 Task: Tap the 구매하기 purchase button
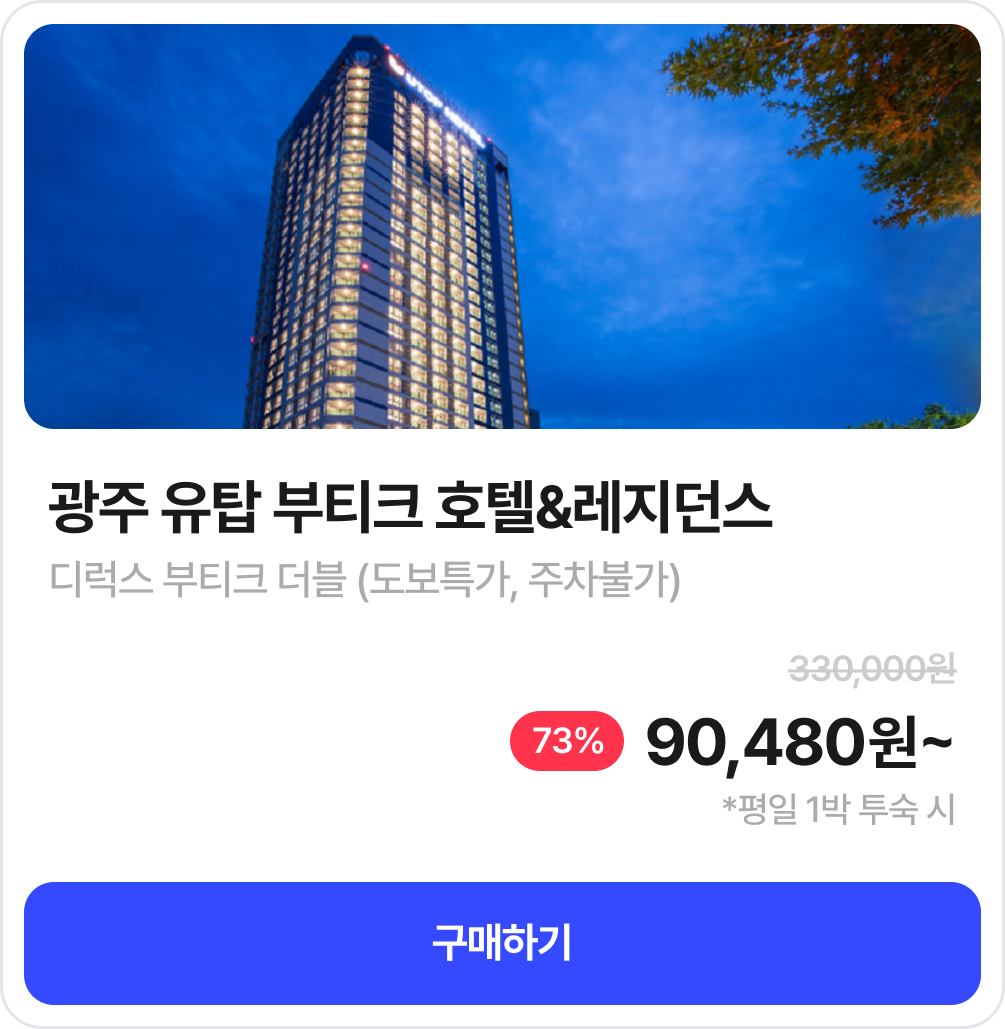pyautogui.click(x=502, y=943)
